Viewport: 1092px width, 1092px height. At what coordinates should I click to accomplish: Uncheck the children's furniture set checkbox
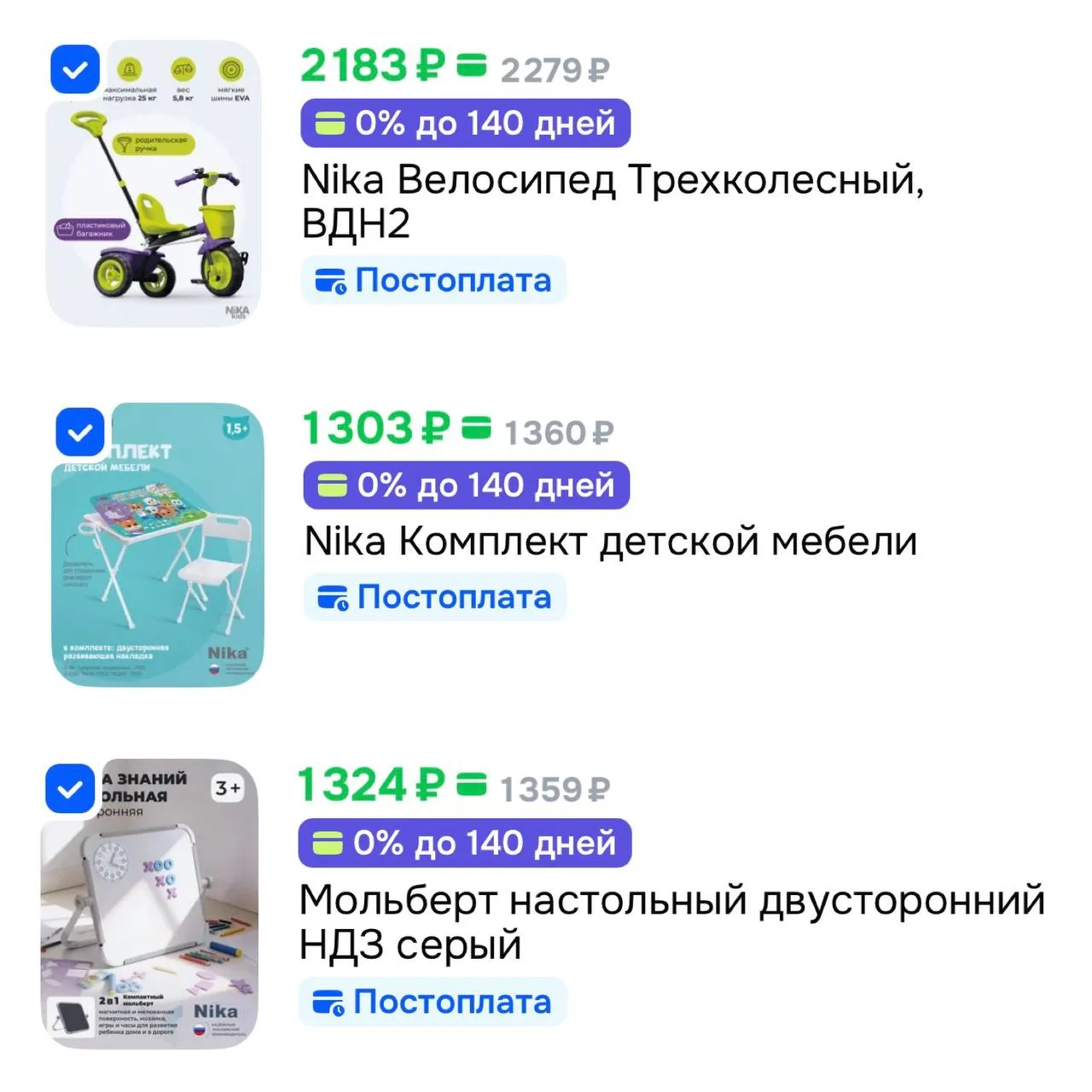click(80, 433)
